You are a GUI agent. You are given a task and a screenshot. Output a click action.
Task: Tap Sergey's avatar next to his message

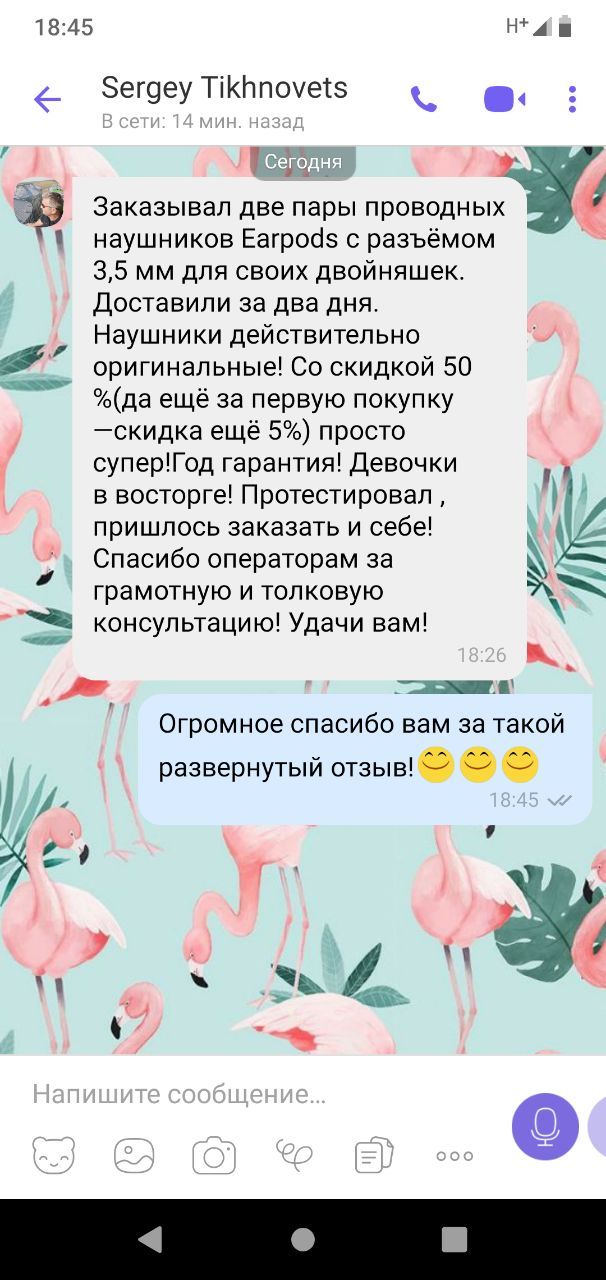(x=38, y=204)
